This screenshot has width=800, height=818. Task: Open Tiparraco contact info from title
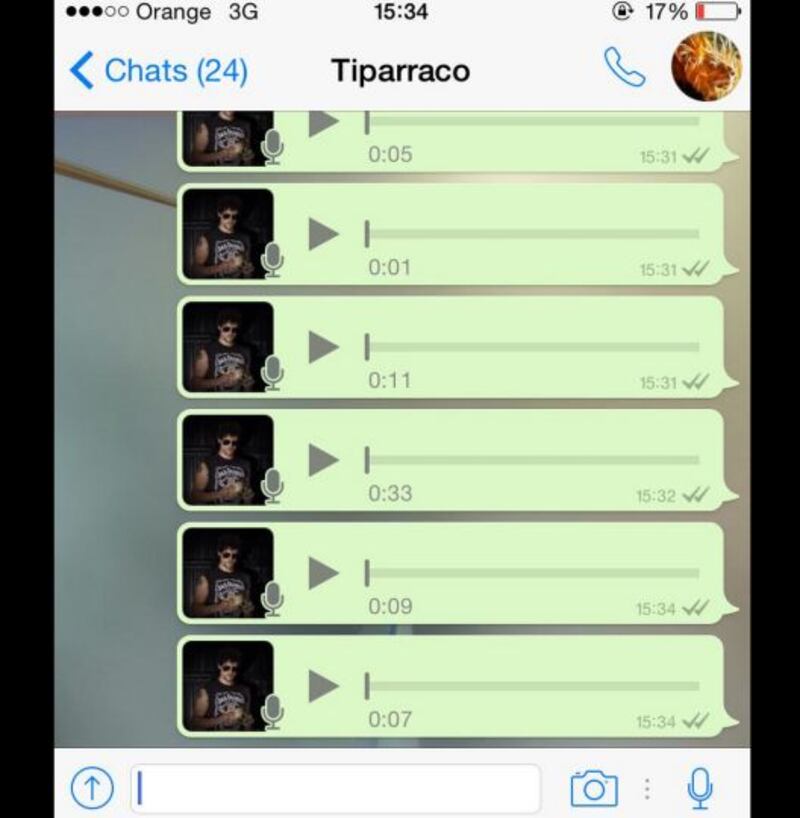click(400, 71)
